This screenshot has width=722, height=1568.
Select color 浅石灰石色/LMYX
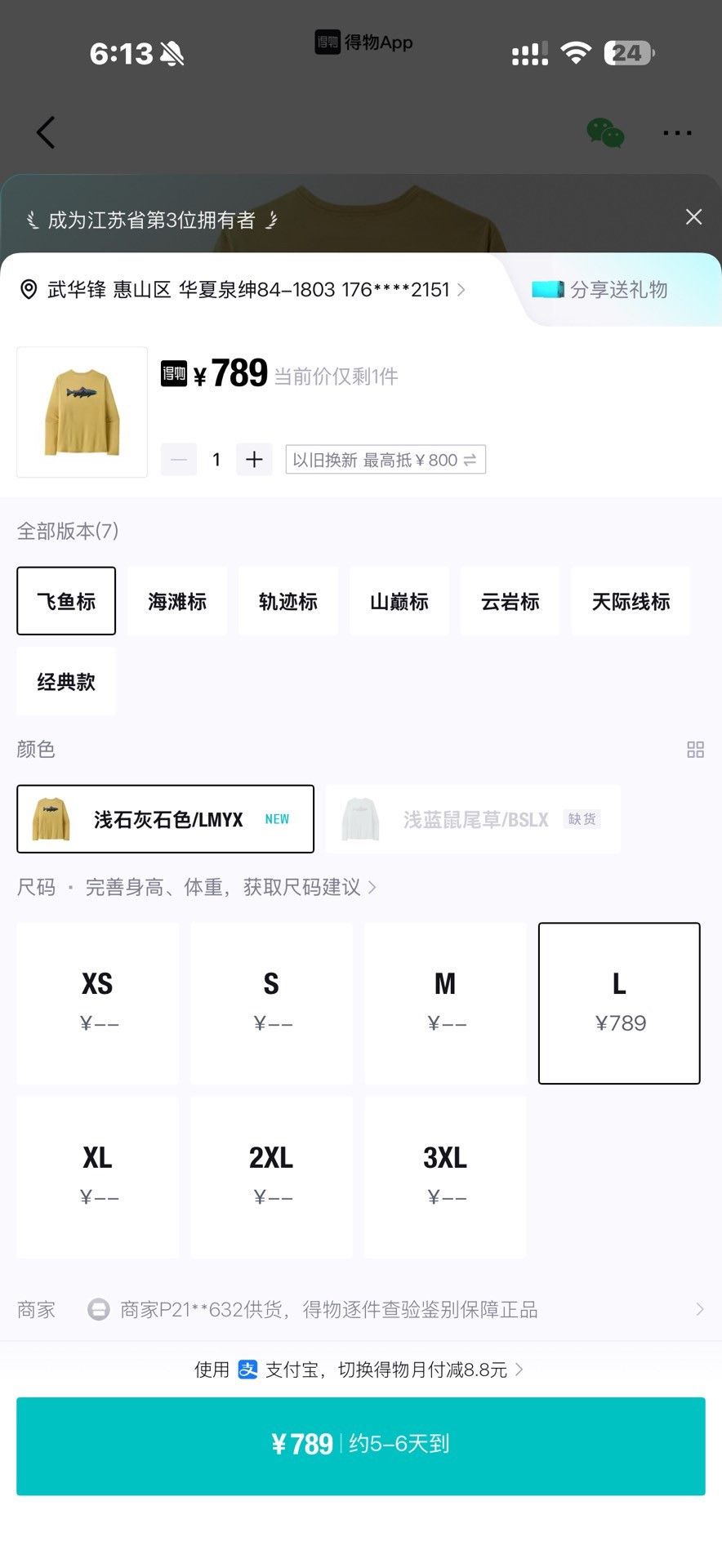click(x=166, y=819)
